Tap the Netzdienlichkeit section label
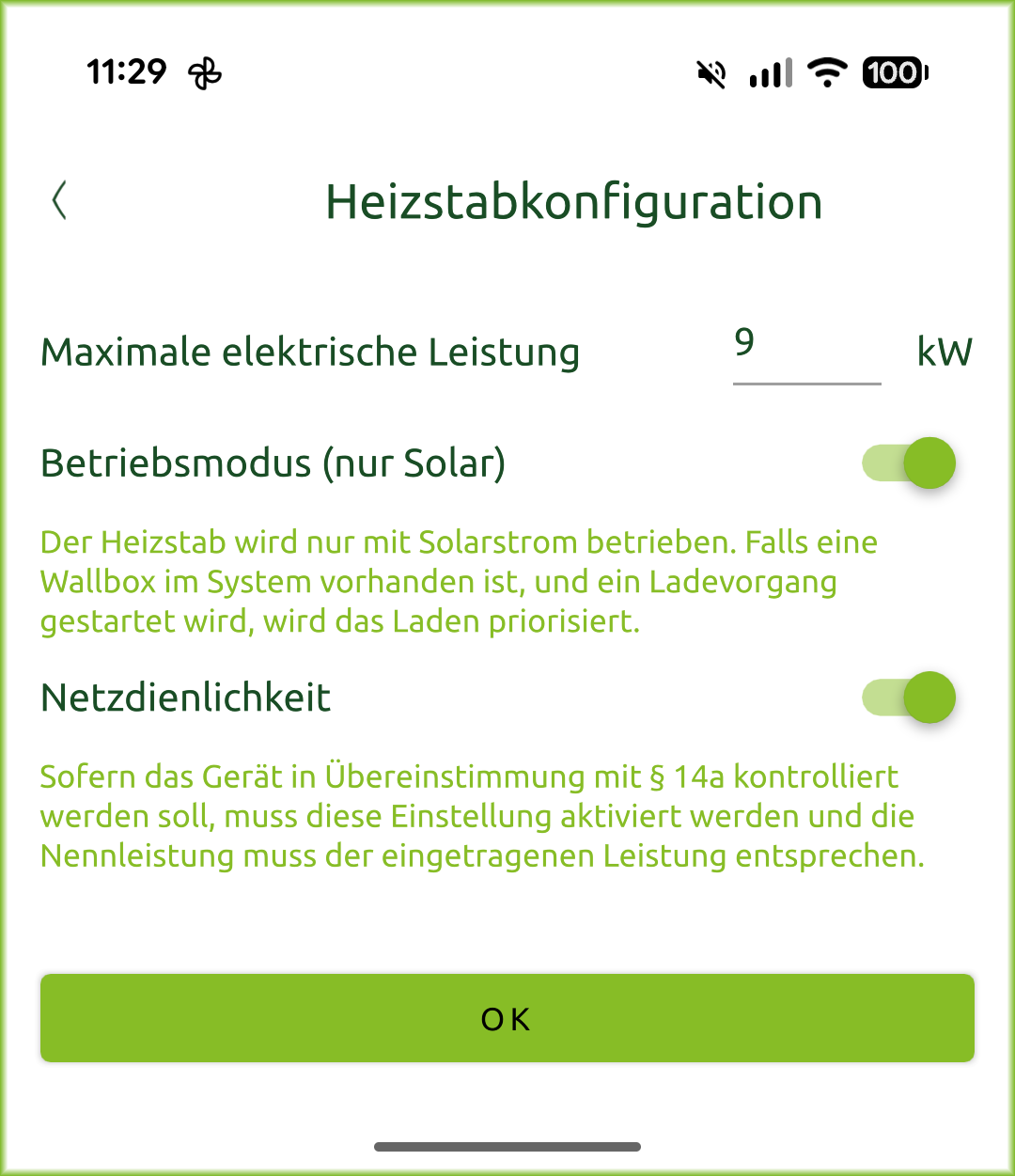The image size is (1015, 1176). (x=184, y=698)
